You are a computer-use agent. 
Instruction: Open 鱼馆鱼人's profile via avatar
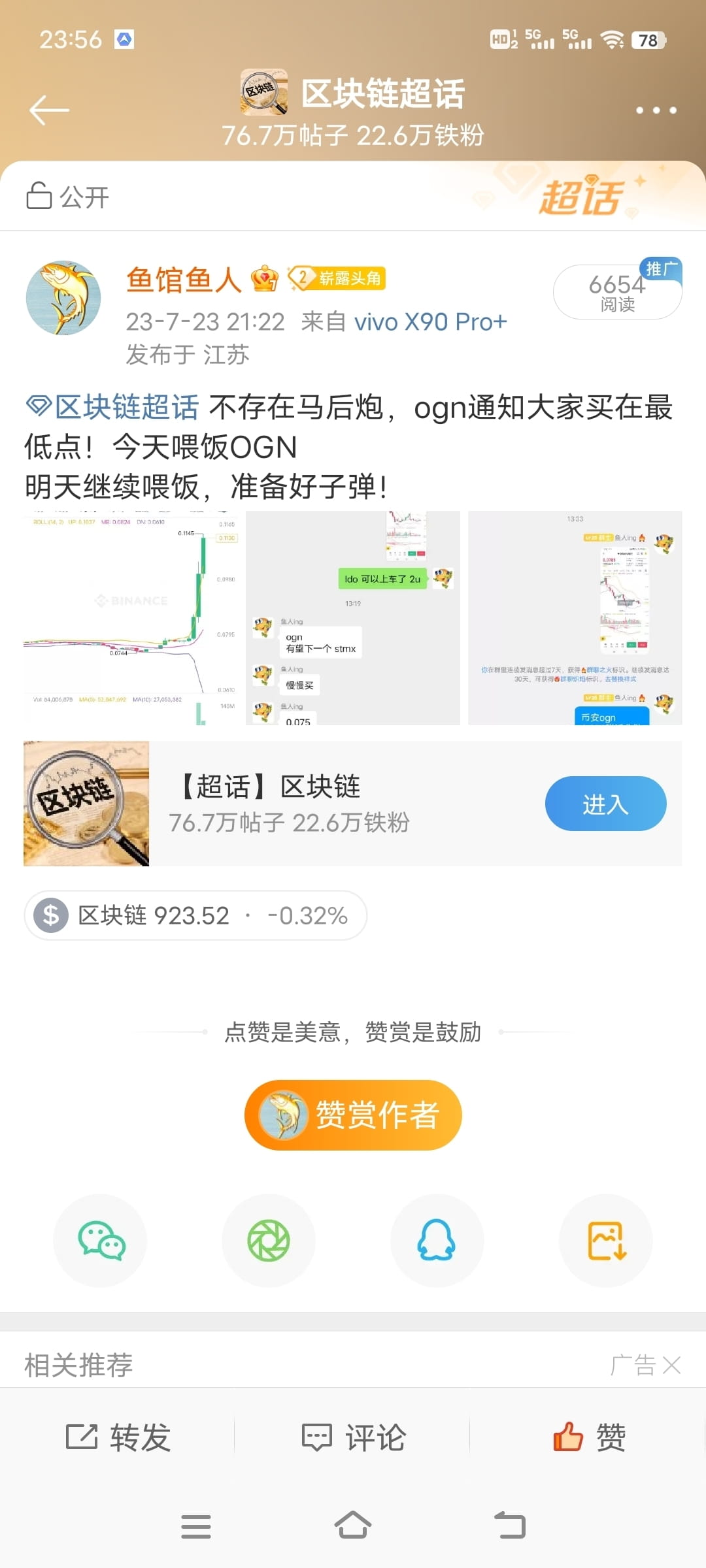coord(64,297)
